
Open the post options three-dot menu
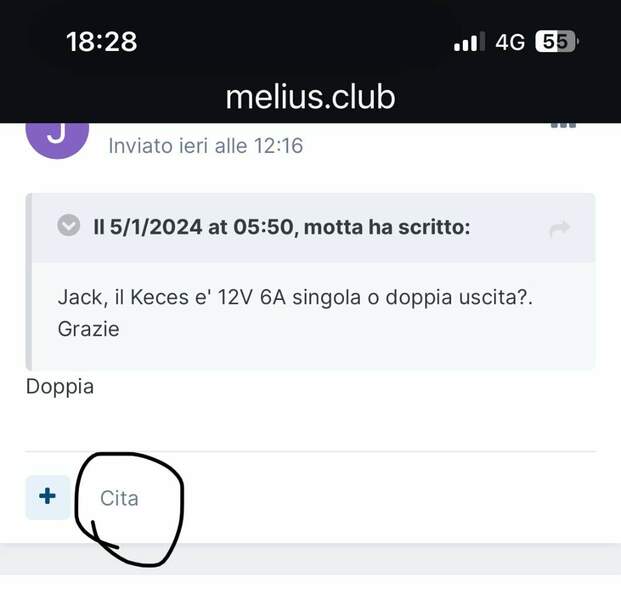click(x=563, y=126)
